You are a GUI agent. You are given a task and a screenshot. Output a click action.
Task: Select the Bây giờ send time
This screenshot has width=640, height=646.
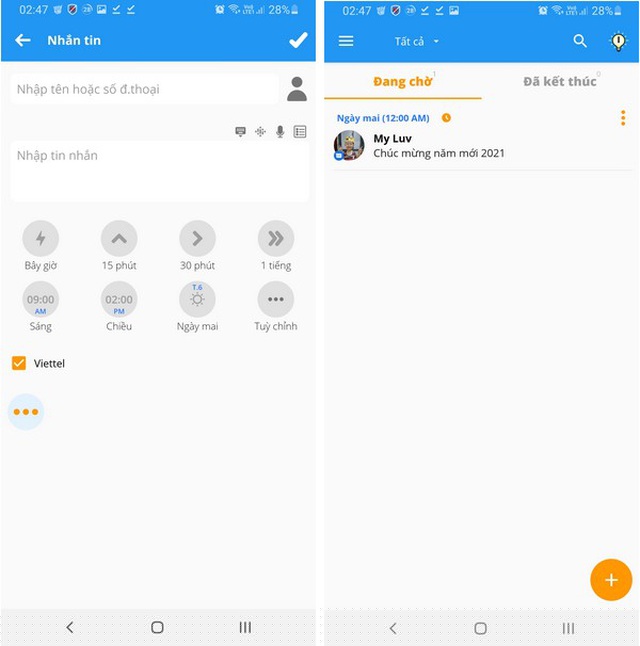point(41,239)
